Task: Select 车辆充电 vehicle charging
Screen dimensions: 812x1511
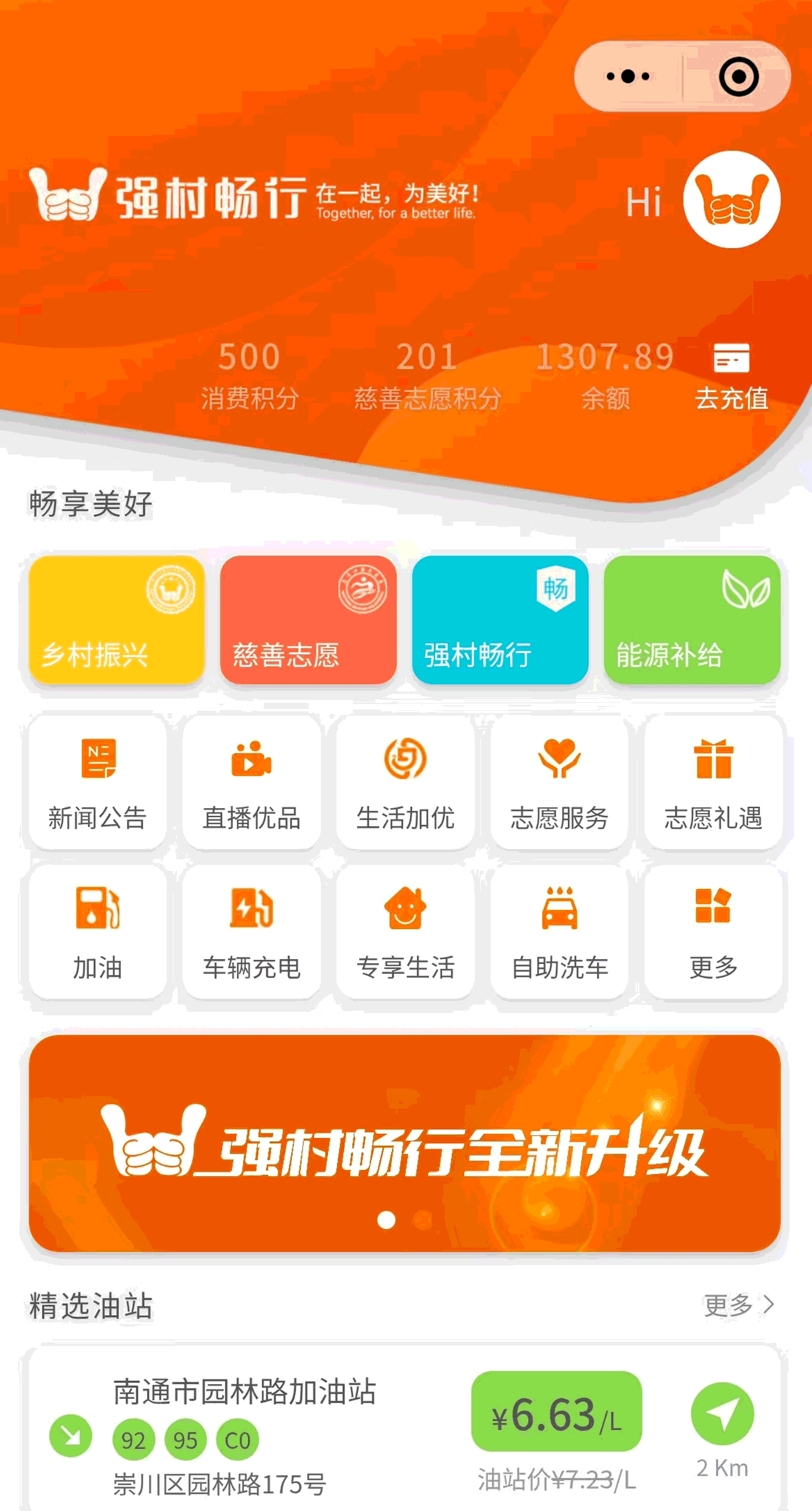Action: pos(251,932)
